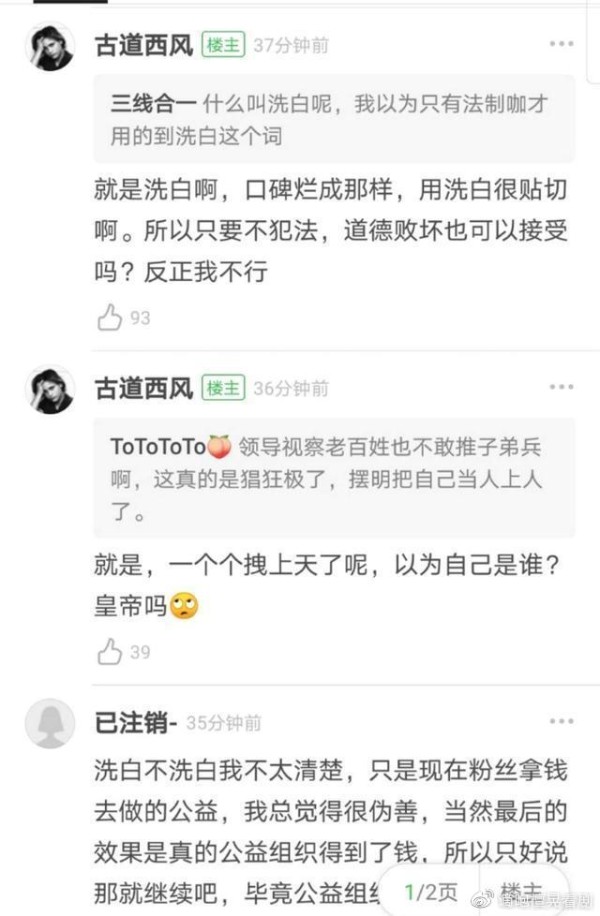This screenshot has width=600, height=916.
Task: Open overflow menu on the 37分钟前 comment
Action: pos(561,44)
